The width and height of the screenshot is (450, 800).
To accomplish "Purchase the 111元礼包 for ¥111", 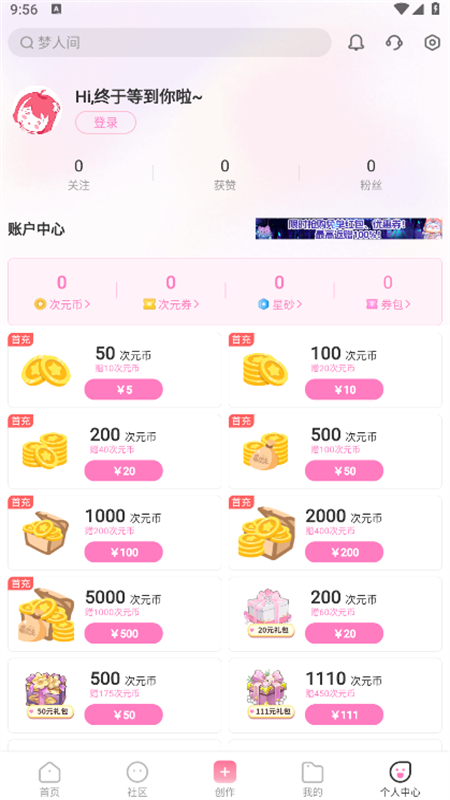I will 344,714.
